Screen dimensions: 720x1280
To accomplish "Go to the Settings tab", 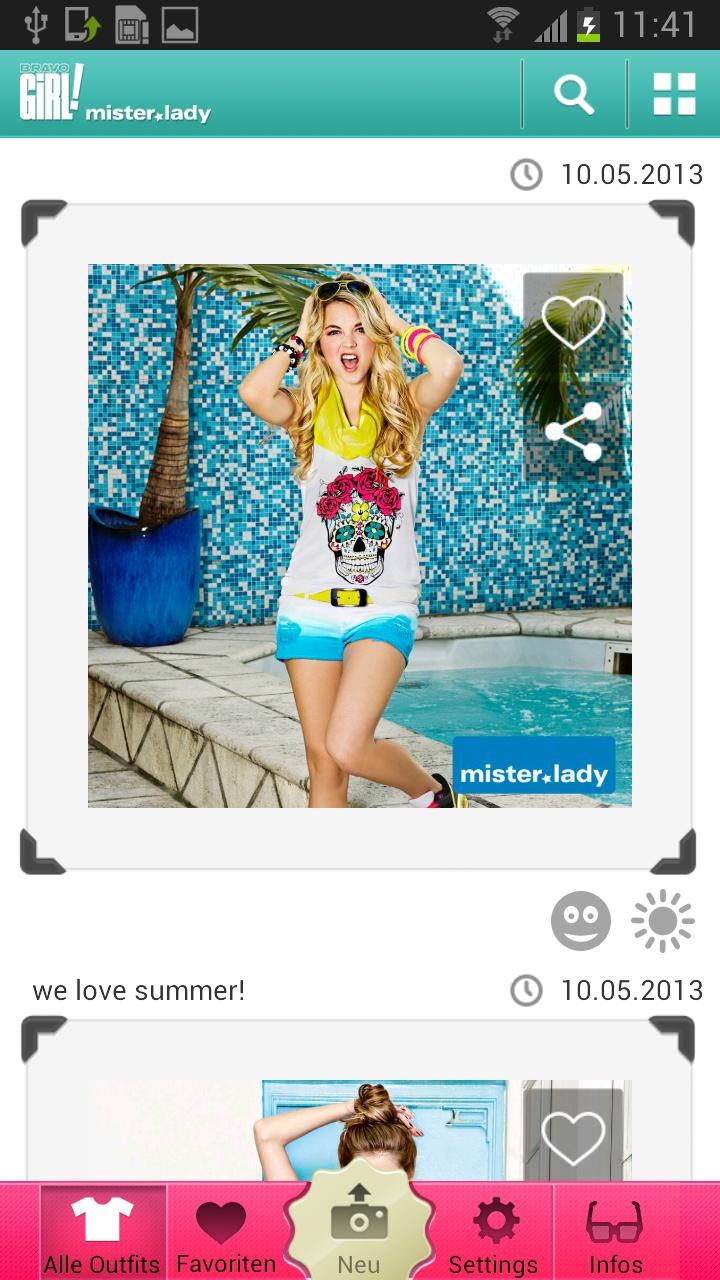I will click(493, 1232).
